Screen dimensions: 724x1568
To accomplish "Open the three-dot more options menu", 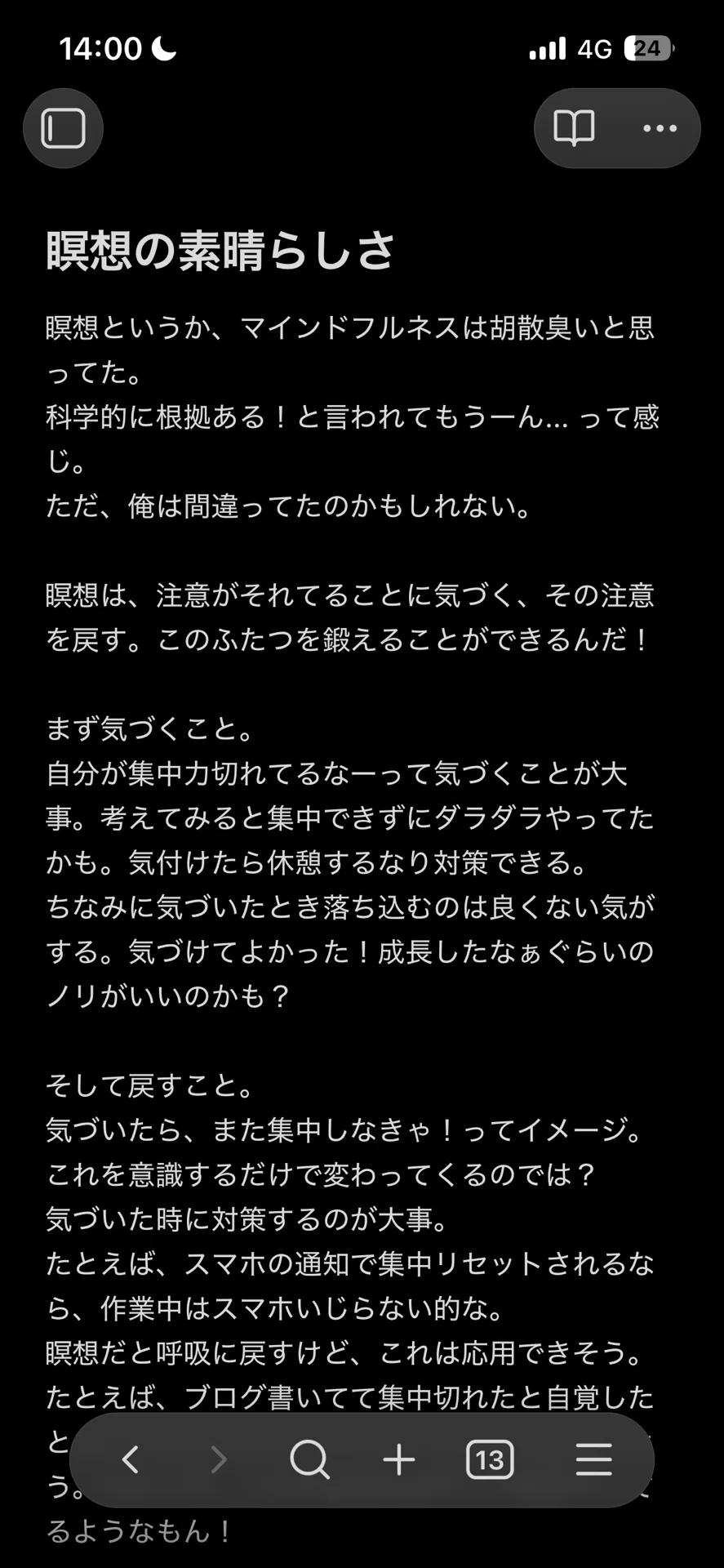I will 660,128.
